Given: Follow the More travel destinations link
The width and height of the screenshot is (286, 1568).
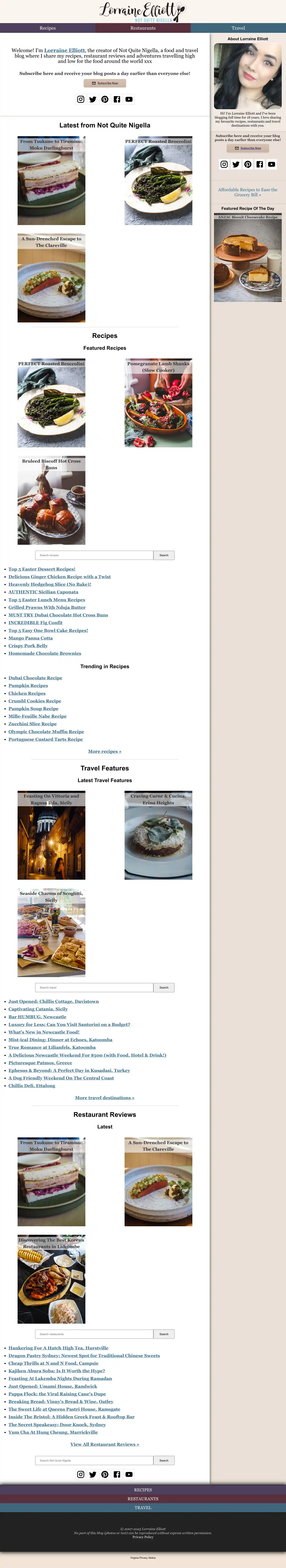Looking at the screenshot, I should [x=105, y=1098].
